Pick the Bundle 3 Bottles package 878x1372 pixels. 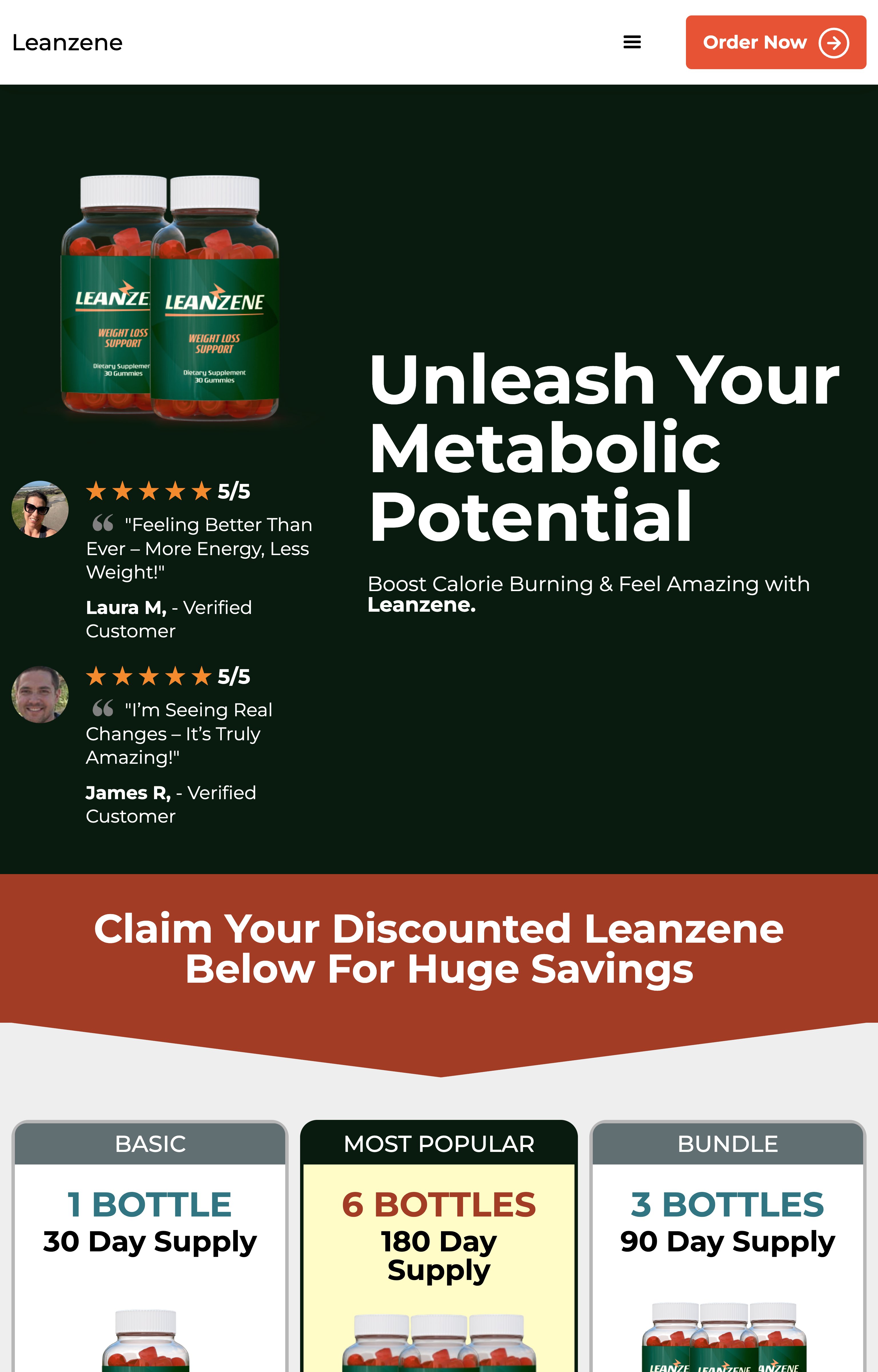point(727,1220)
